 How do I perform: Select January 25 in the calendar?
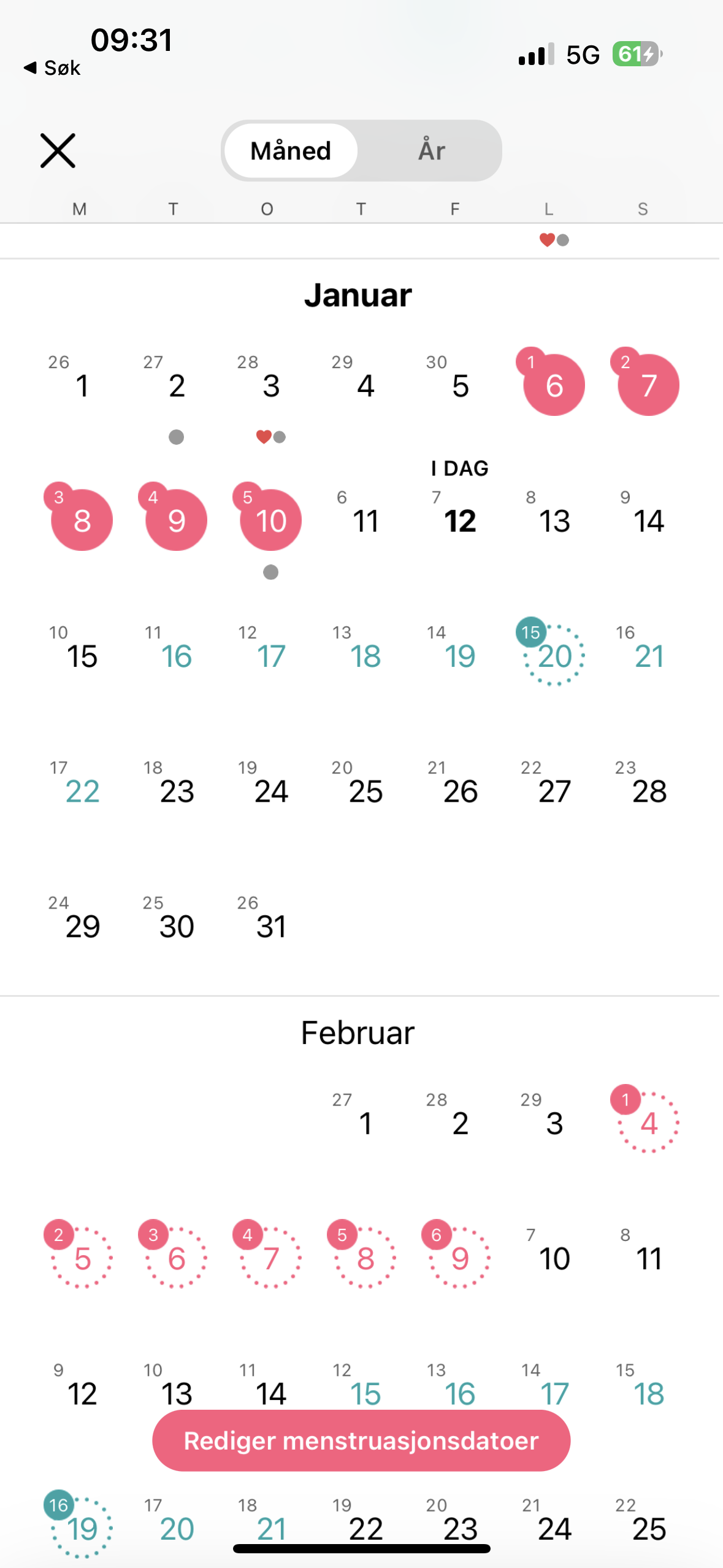point(365,790)
